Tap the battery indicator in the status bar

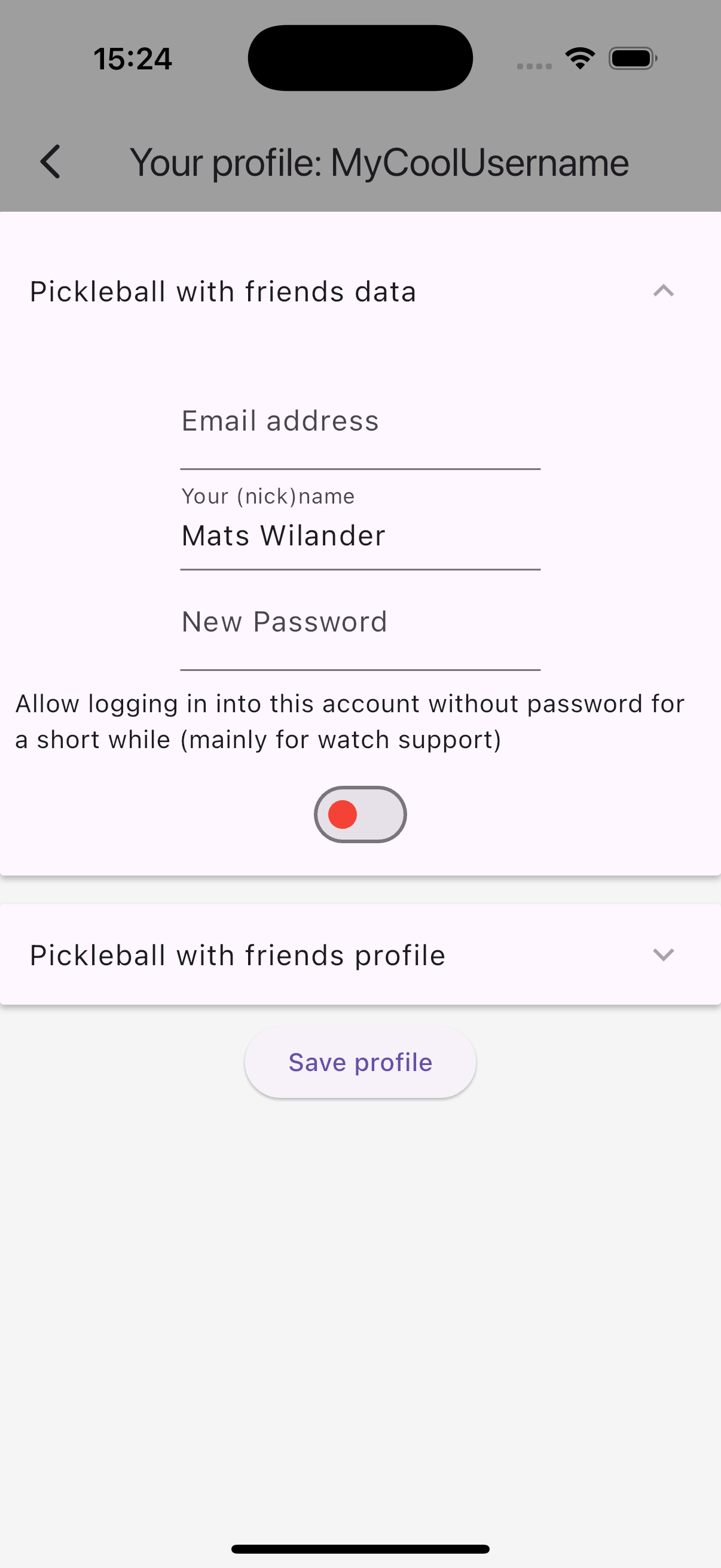633,58
